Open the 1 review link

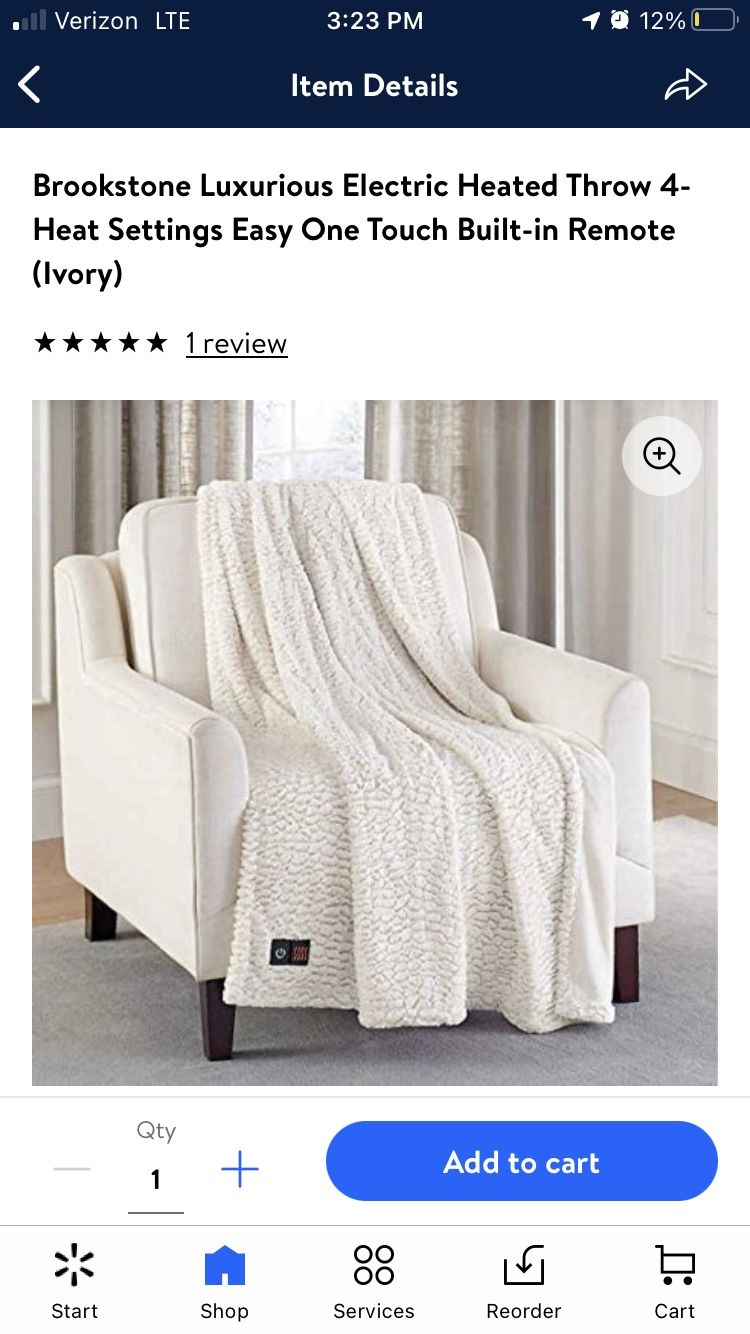click(236, 343)
